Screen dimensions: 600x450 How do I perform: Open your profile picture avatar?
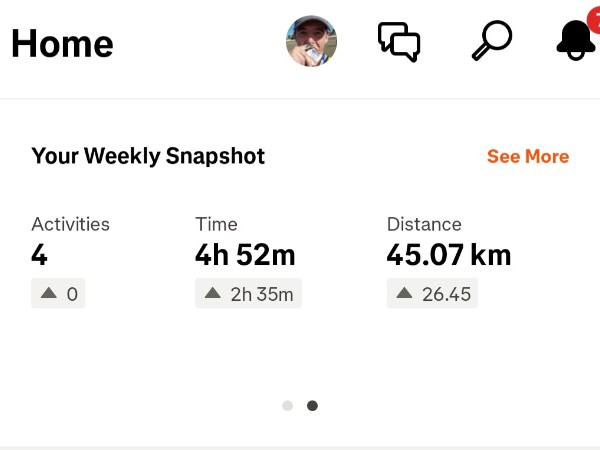tap(311, 42)
